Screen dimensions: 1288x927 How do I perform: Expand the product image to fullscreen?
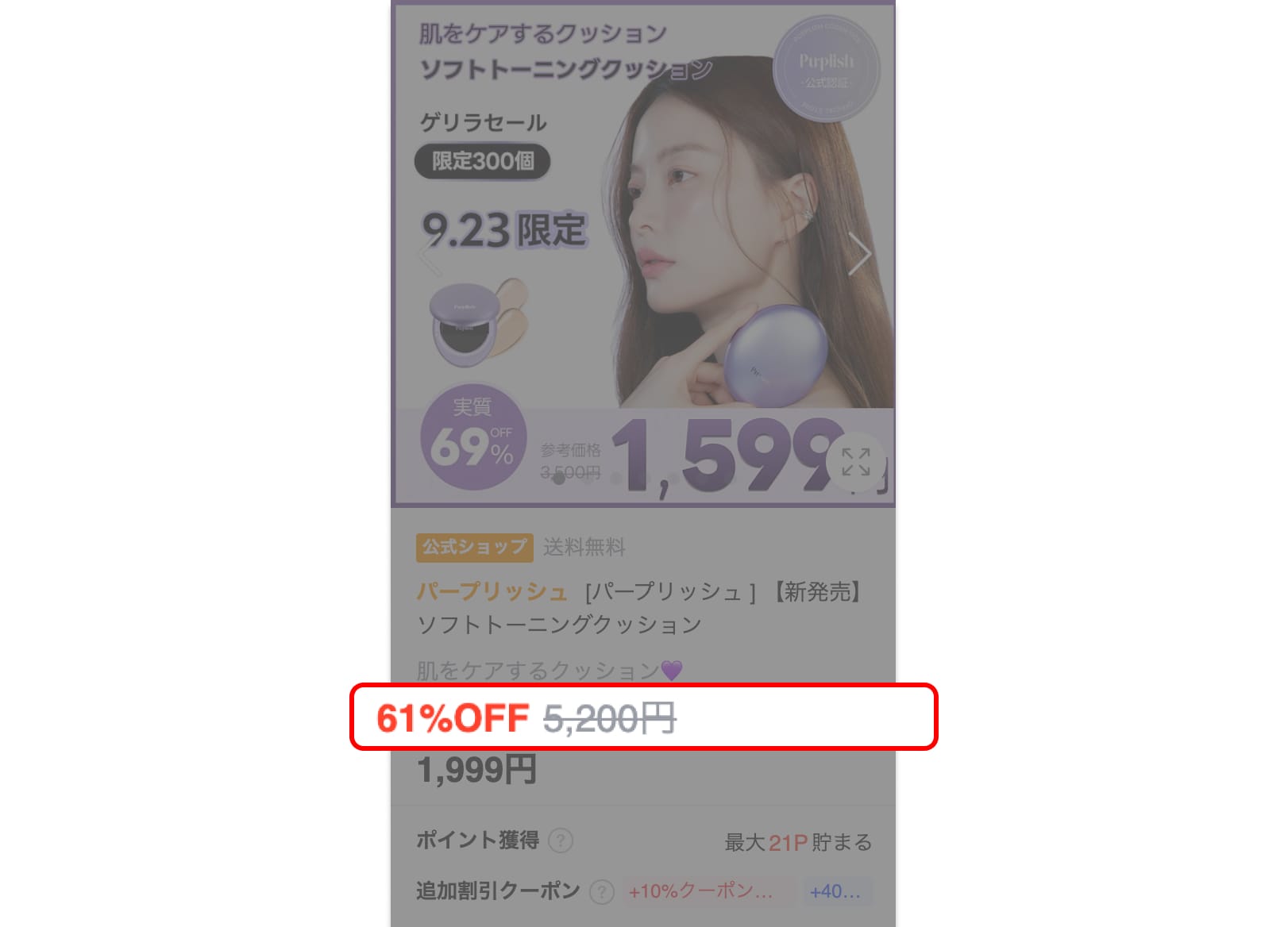point(855,462)
